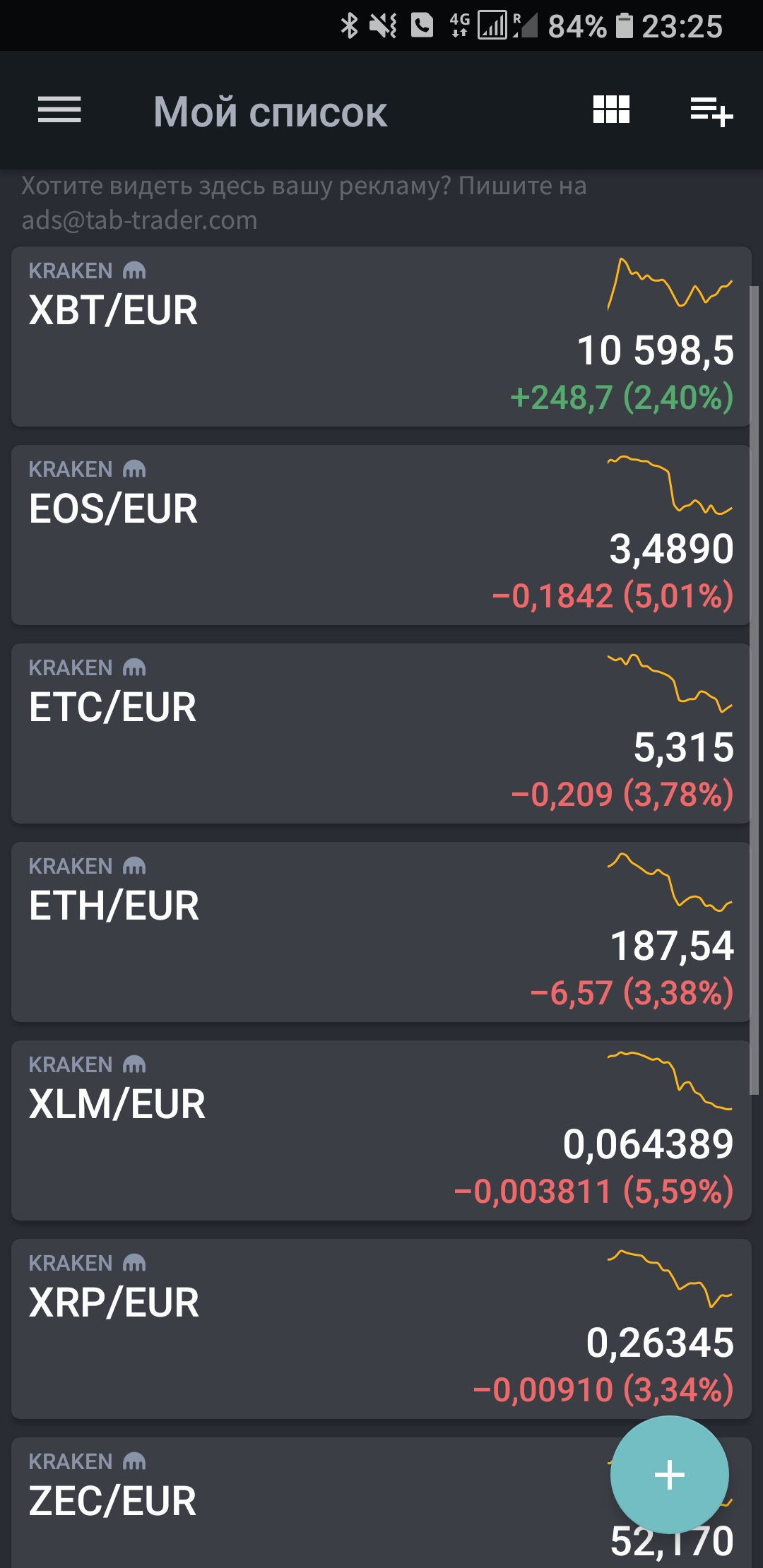
Task: Open the ETH/EUR Kraken ticker
Action: (380, 932)
